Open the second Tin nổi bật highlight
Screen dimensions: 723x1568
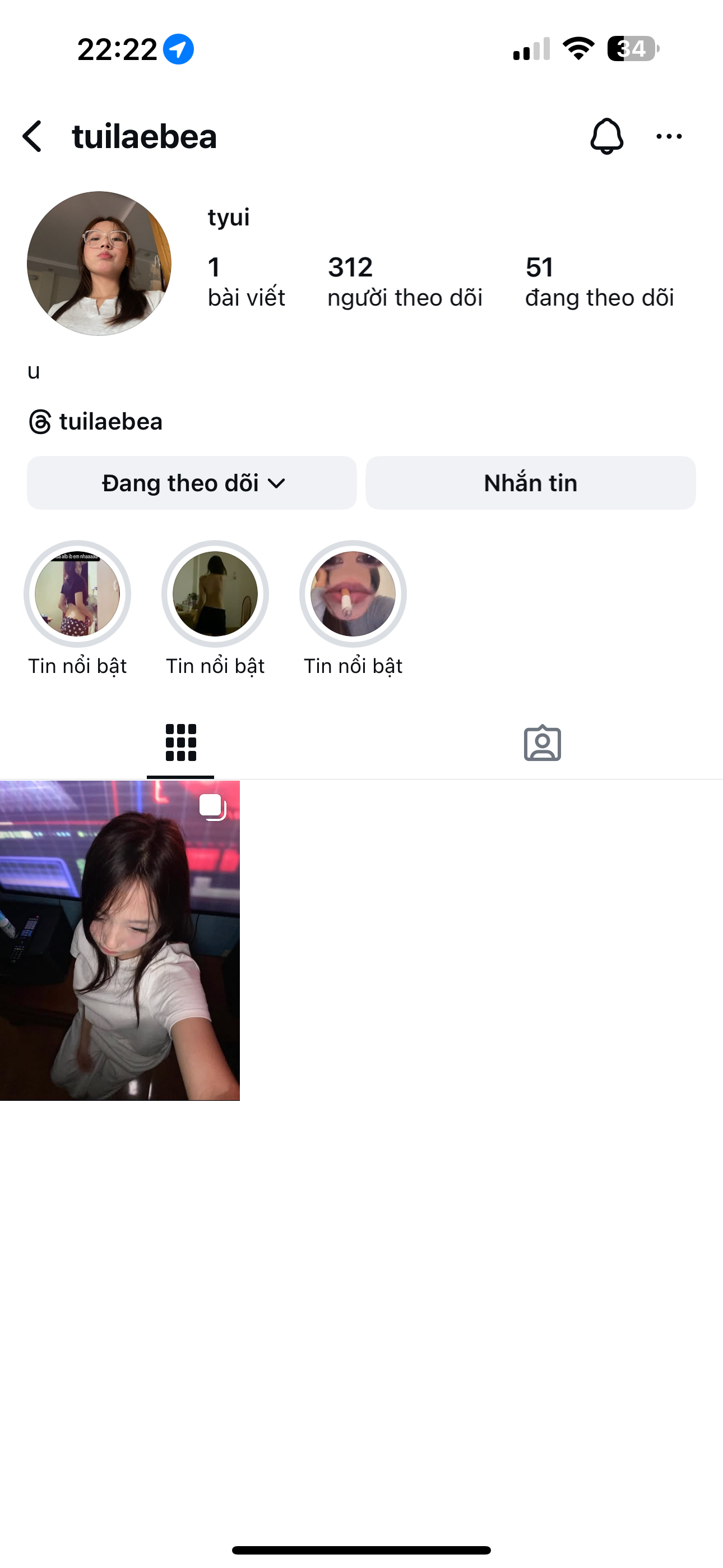tap(215, 594)
